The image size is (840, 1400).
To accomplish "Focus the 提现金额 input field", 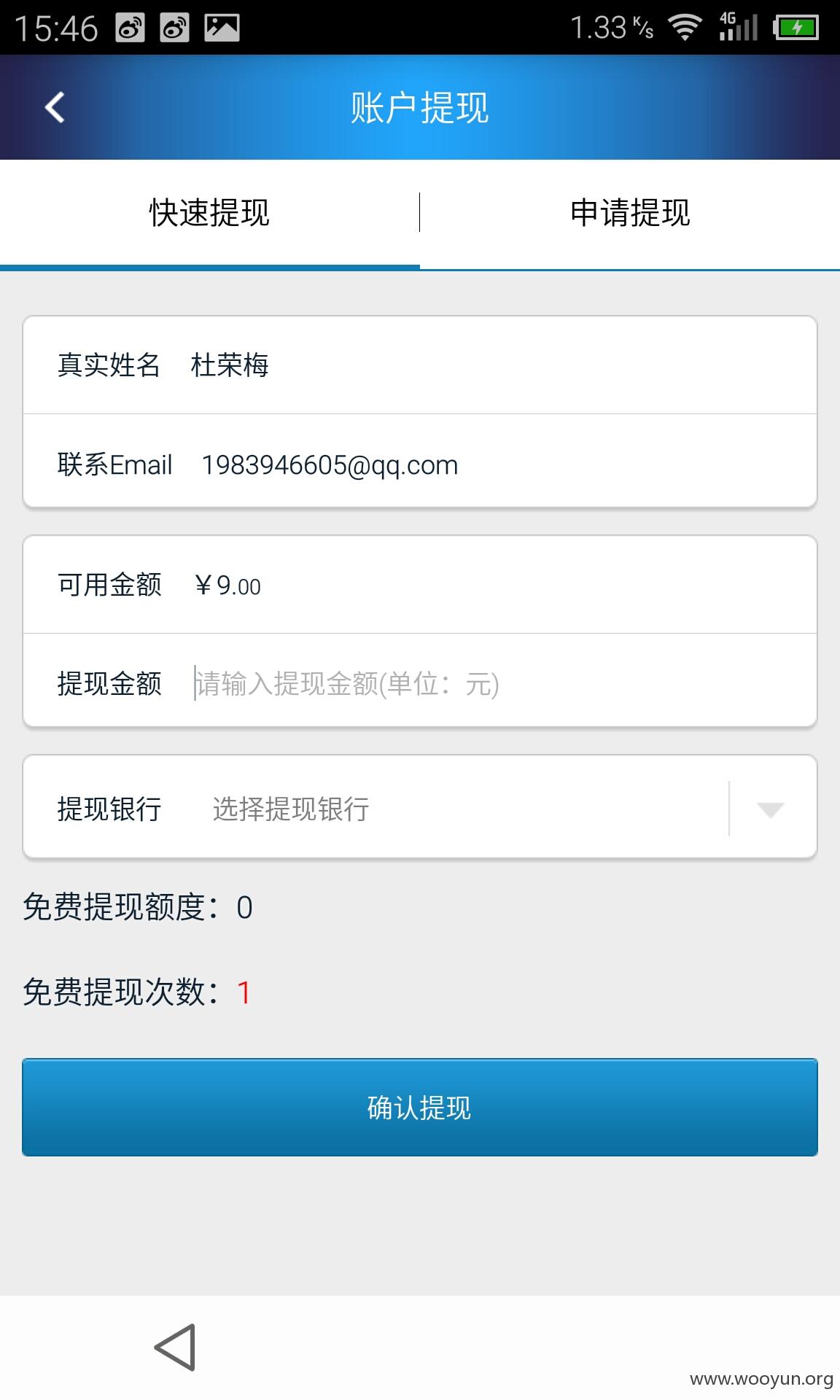I will (x=496, y=684).
